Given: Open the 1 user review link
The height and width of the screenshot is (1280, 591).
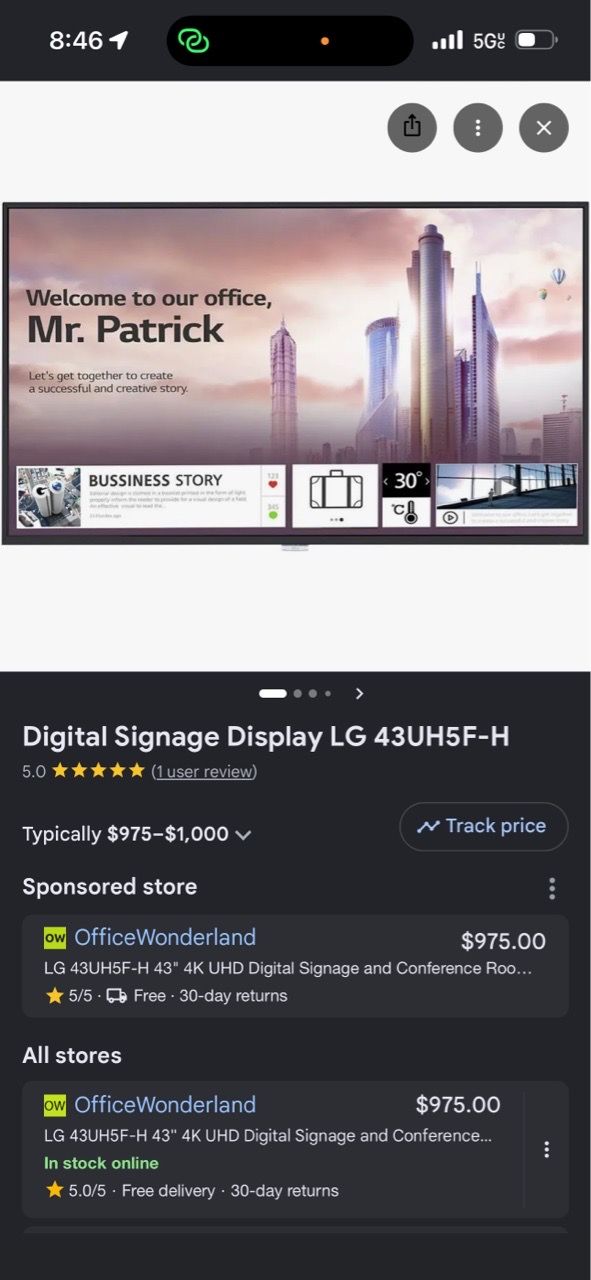Looking at the screenshot, I should (x=204, y=771).
